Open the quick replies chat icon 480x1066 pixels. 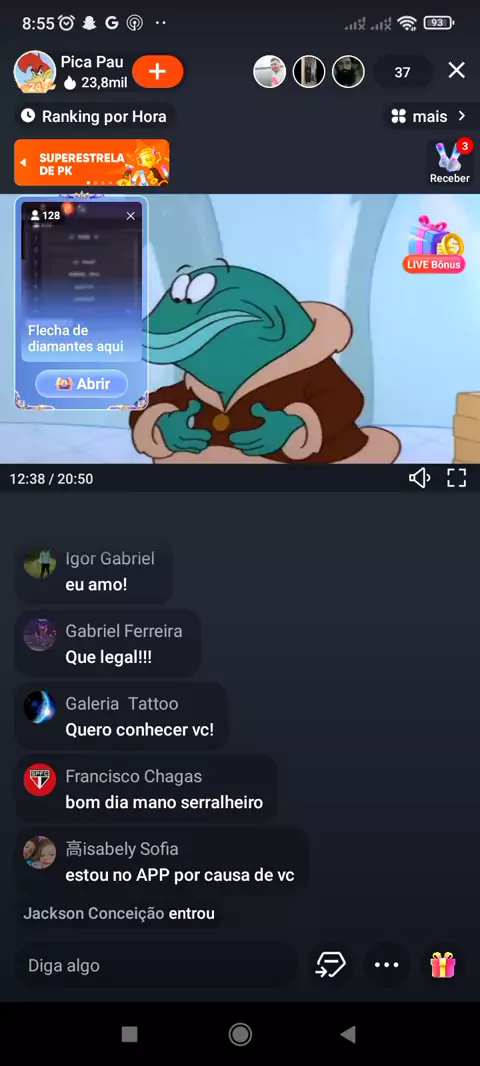(331, 965)
